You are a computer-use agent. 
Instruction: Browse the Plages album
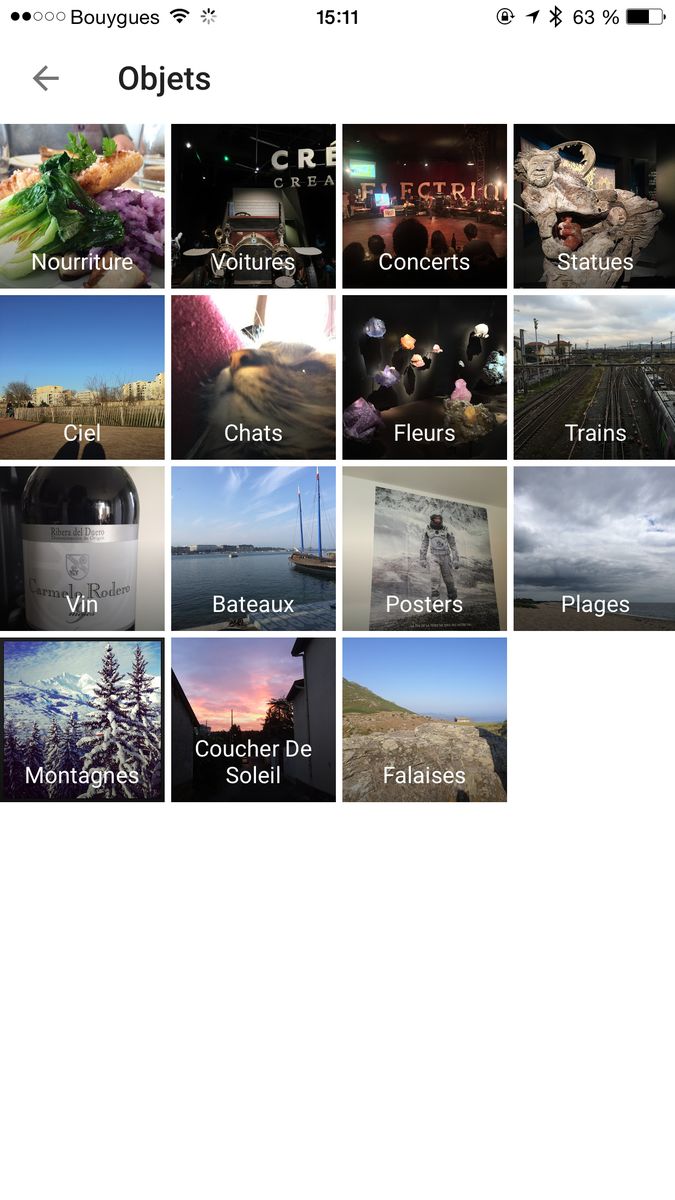click(x=595, y=548)
